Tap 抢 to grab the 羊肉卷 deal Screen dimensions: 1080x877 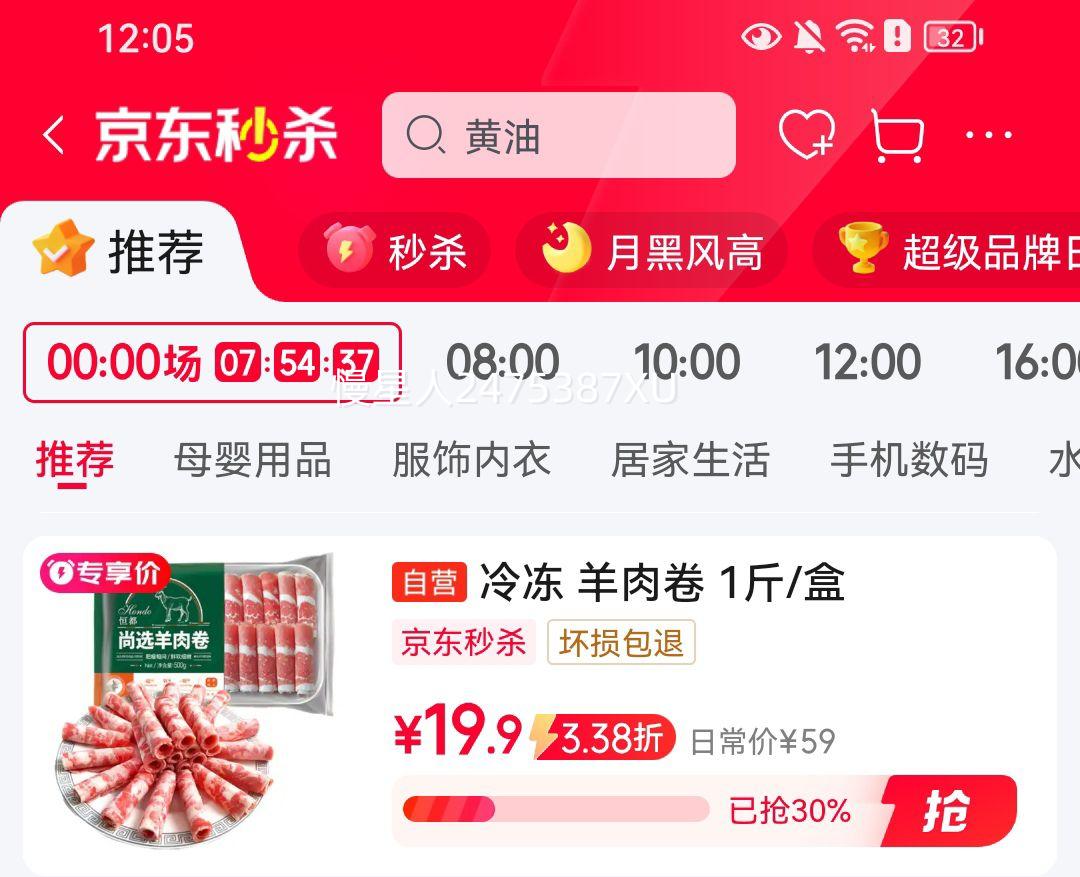pyautogui.click(x=946, y=811)
